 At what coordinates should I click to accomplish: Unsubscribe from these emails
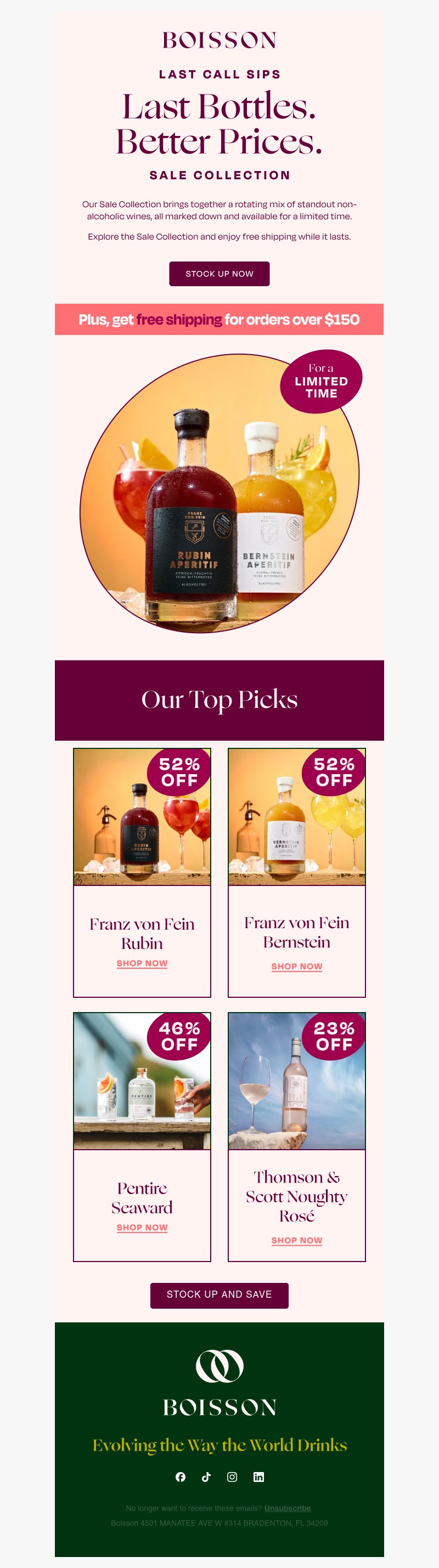pyautogui.click(x=288, y=1508)
